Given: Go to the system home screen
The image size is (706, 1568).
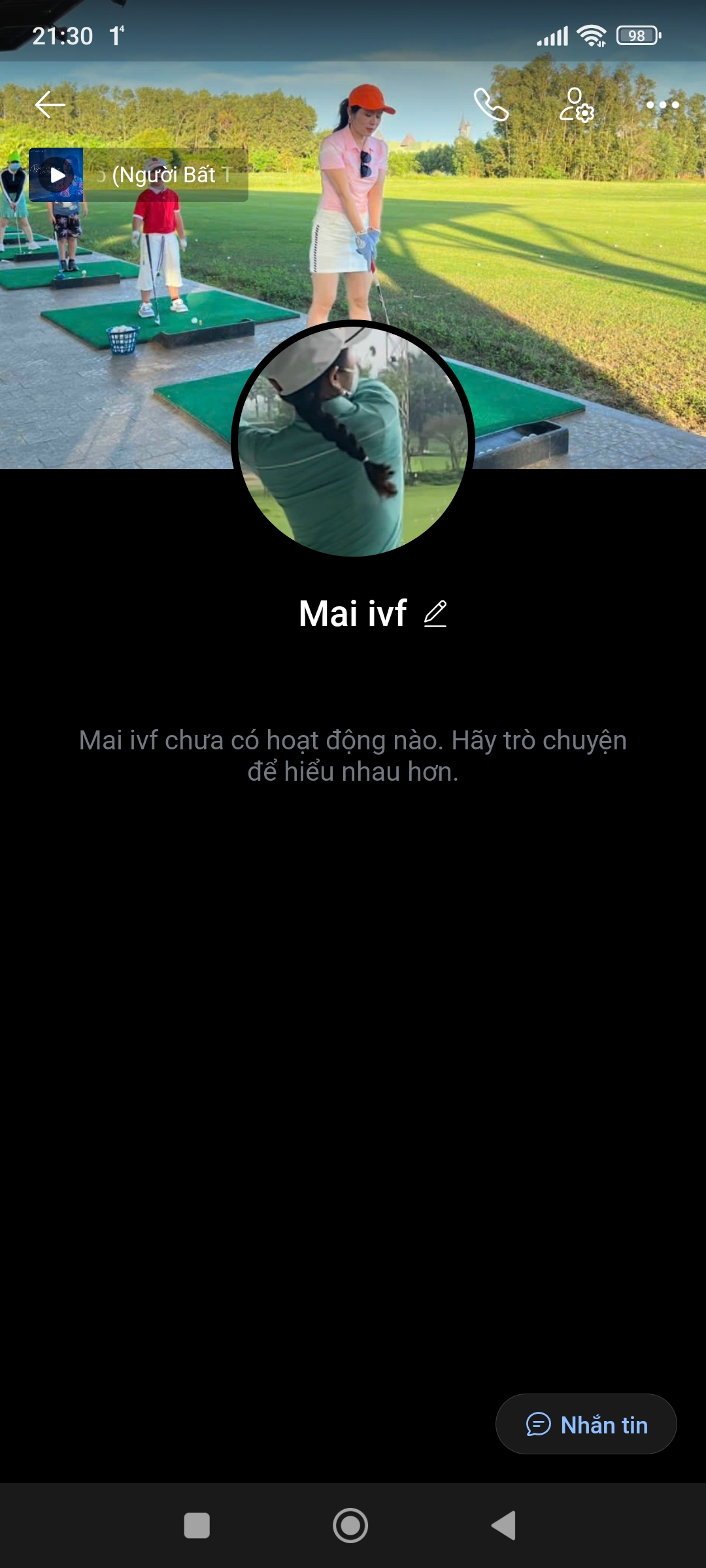Looking at the screenshot, I should [x=350, y=1526].
